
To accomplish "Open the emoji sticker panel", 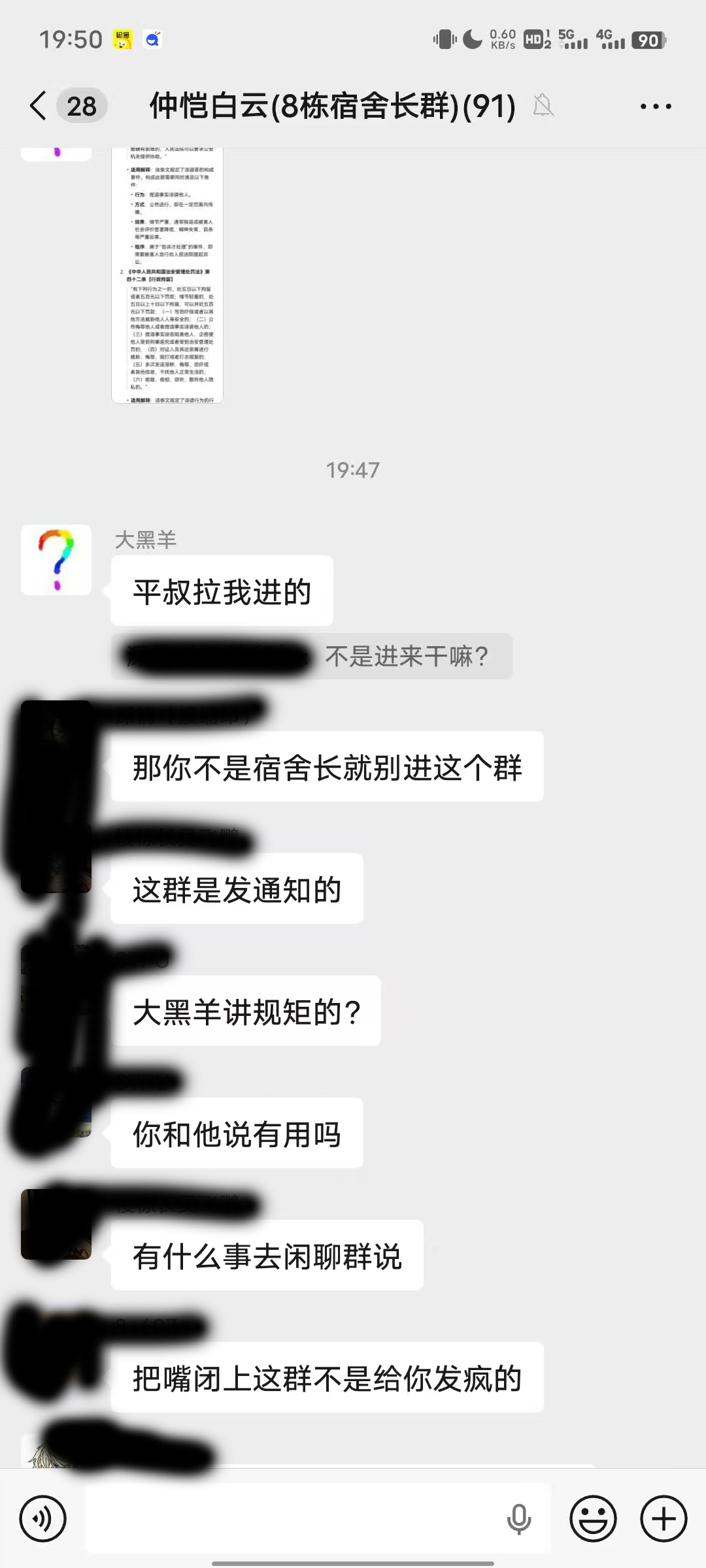I will [x=593, y=1519].
